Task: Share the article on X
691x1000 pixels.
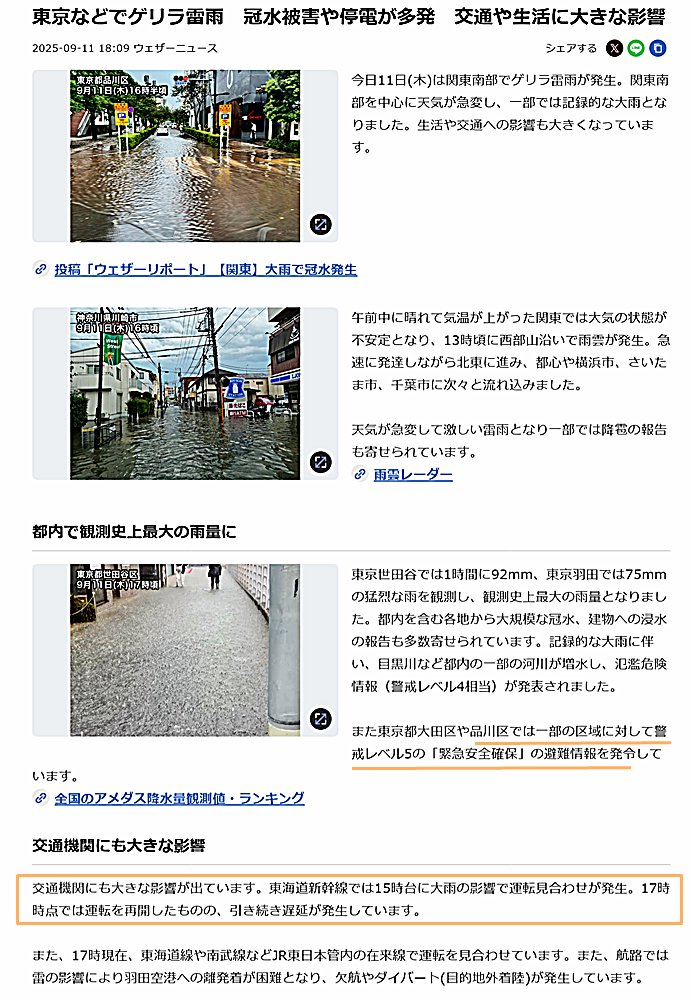Action: tap(614, 48)
